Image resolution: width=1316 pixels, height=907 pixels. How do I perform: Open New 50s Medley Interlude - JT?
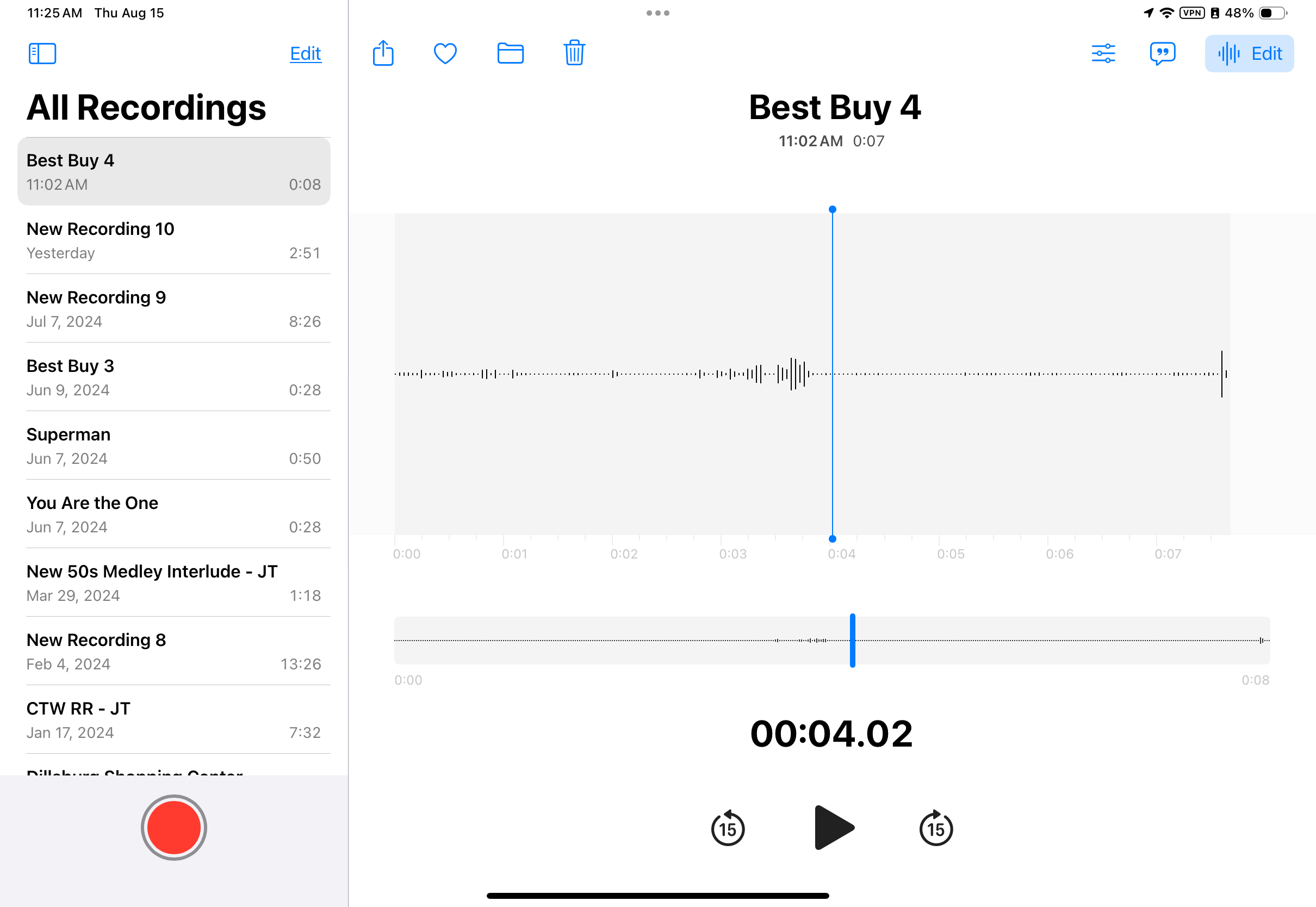tap(174, 583)
